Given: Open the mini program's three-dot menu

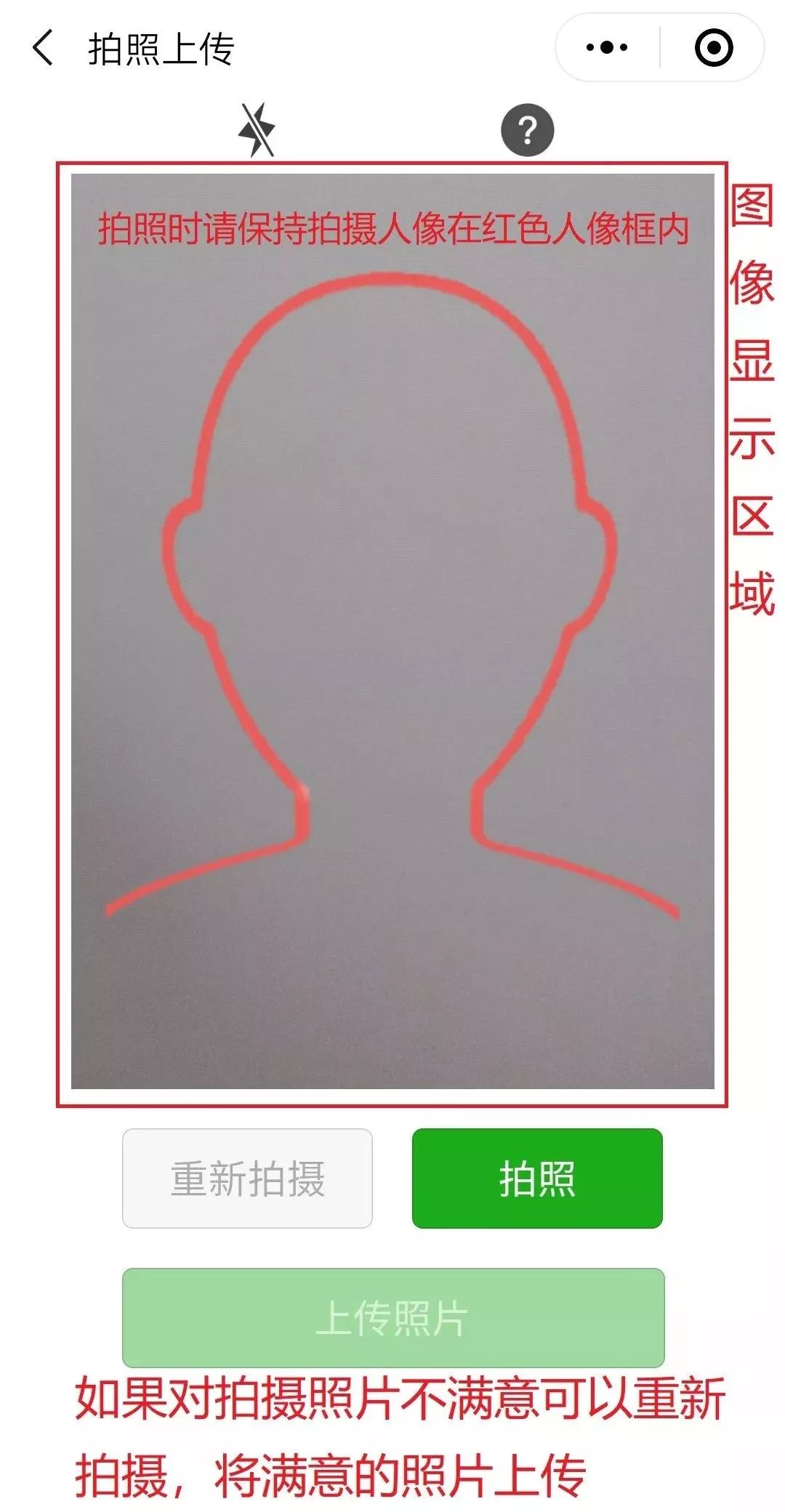Looking at the screenshot, I should click(x=608, y=48).
